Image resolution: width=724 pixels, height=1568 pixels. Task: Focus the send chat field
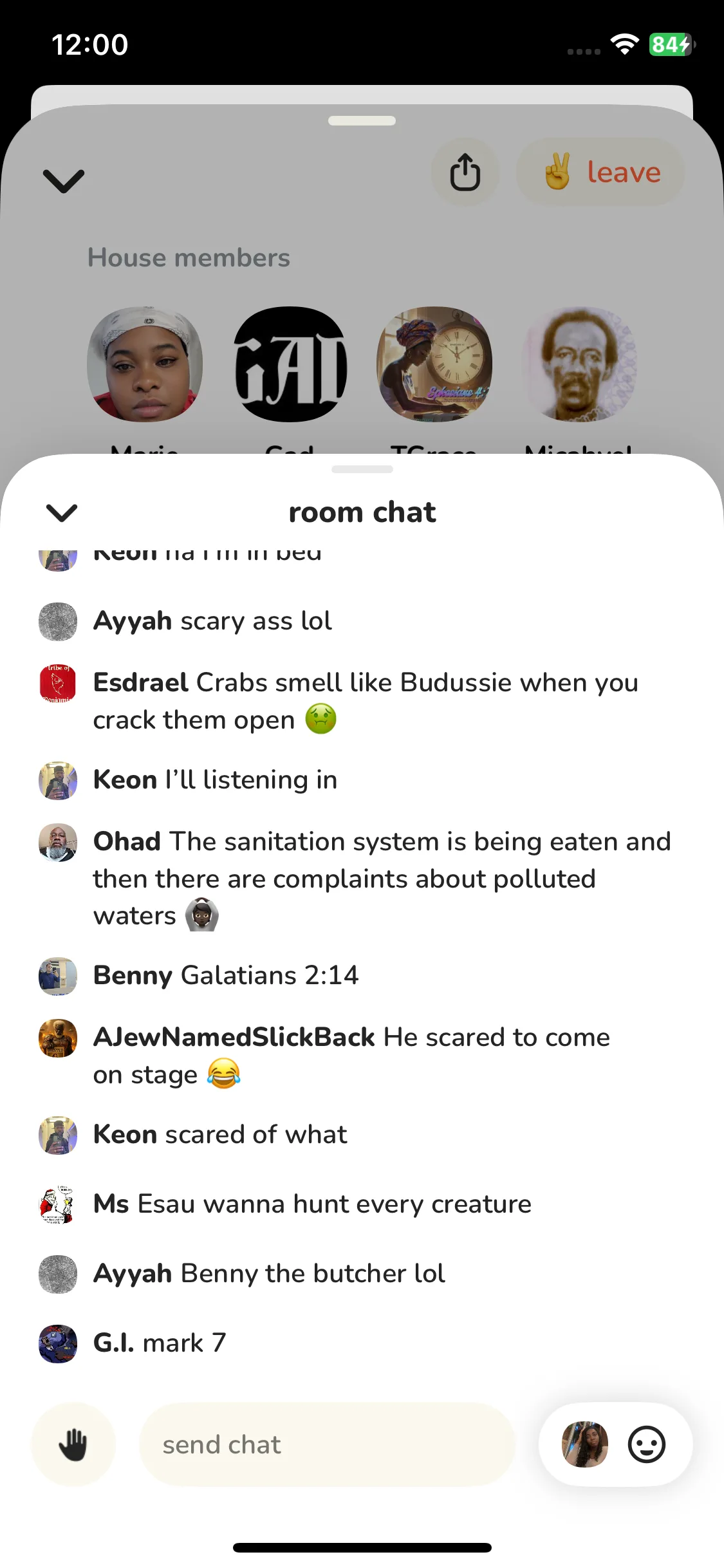click(x=327, y=1444)
